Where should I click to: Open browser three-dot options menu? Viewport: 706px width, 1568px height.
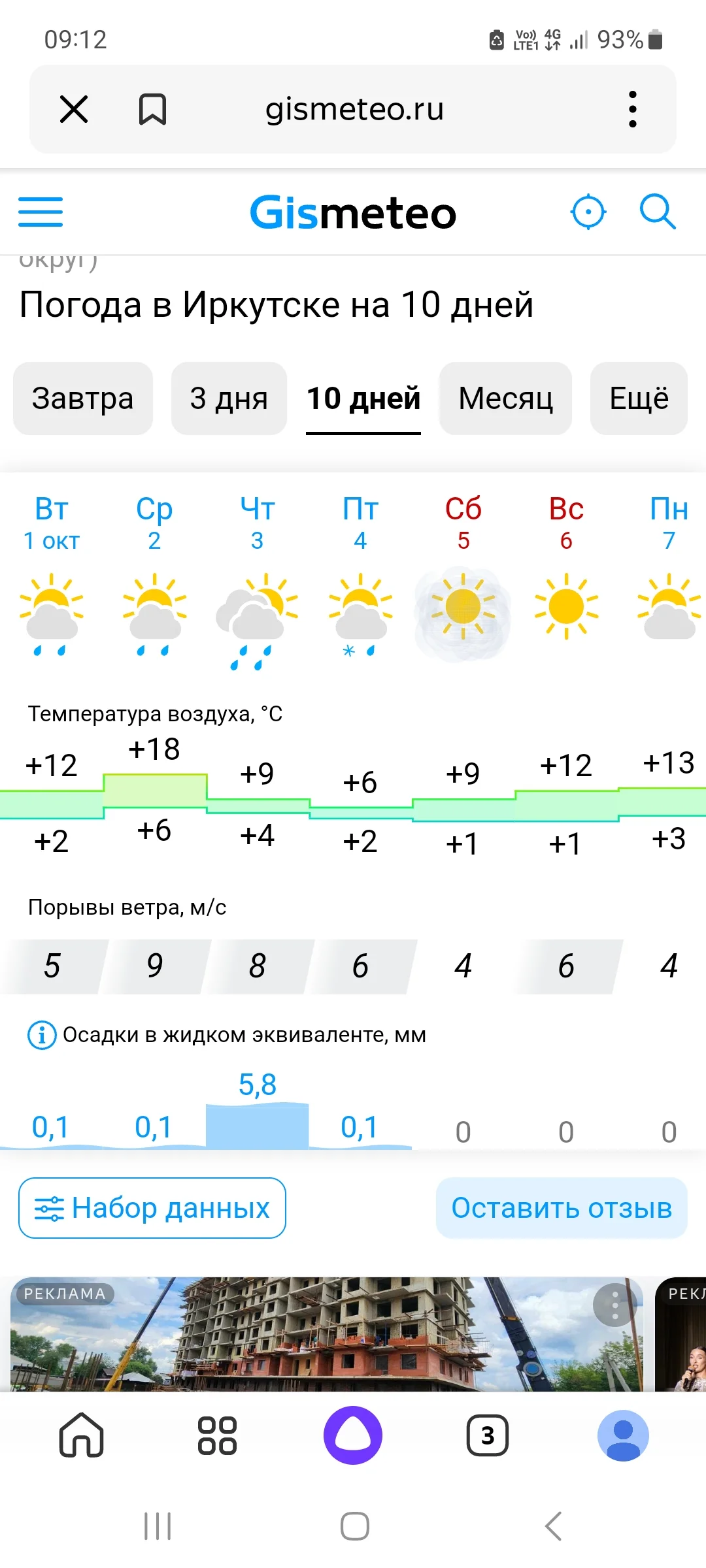[631, 109]
